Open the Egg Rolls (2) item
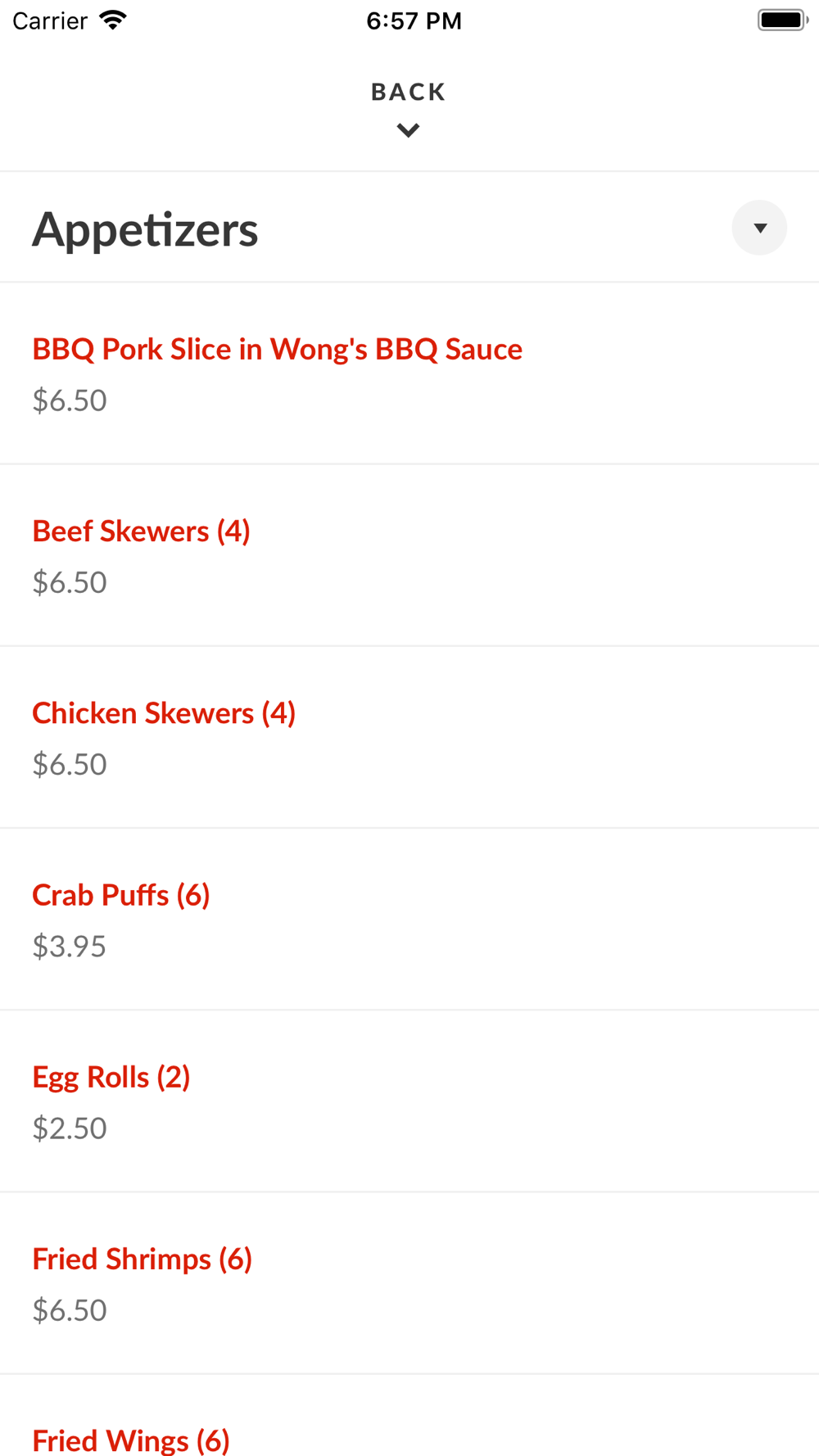819x1456 pixels. [409, 1101]
